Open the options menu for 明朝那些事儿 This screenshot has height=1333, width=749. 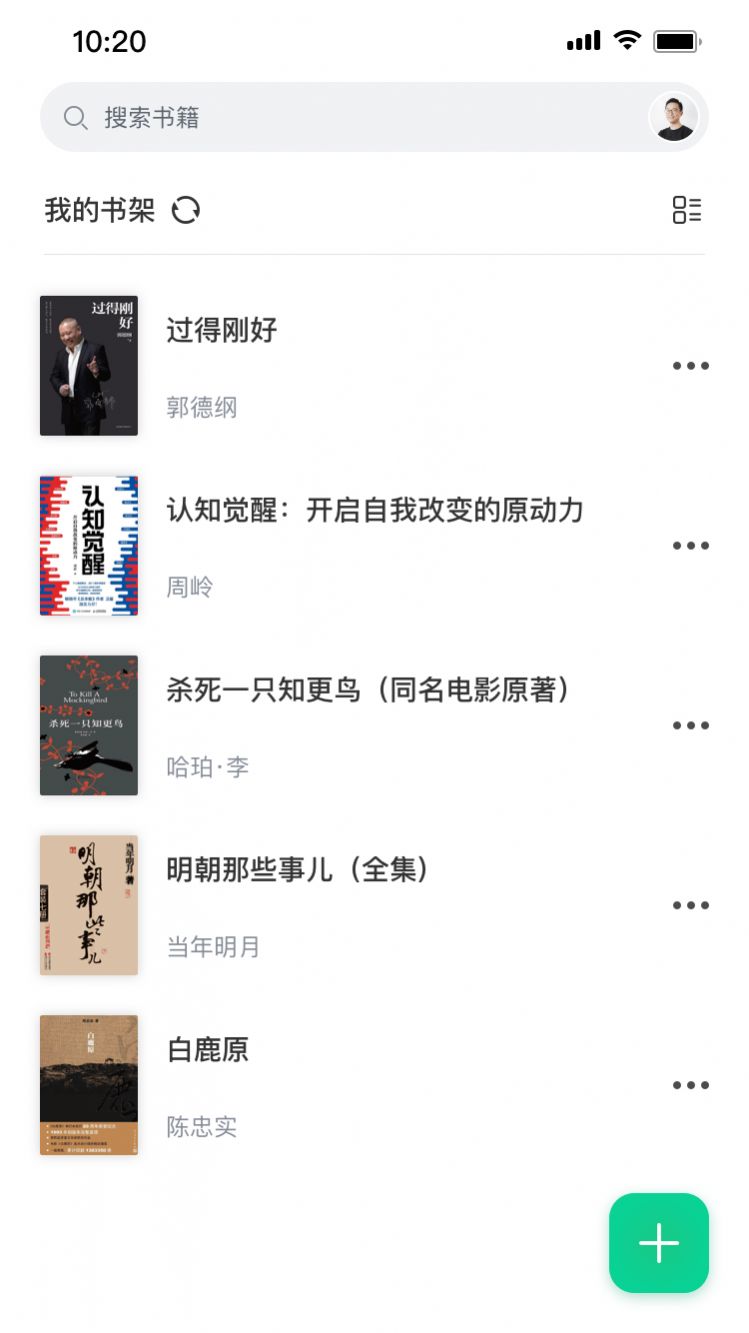(690, 904)
